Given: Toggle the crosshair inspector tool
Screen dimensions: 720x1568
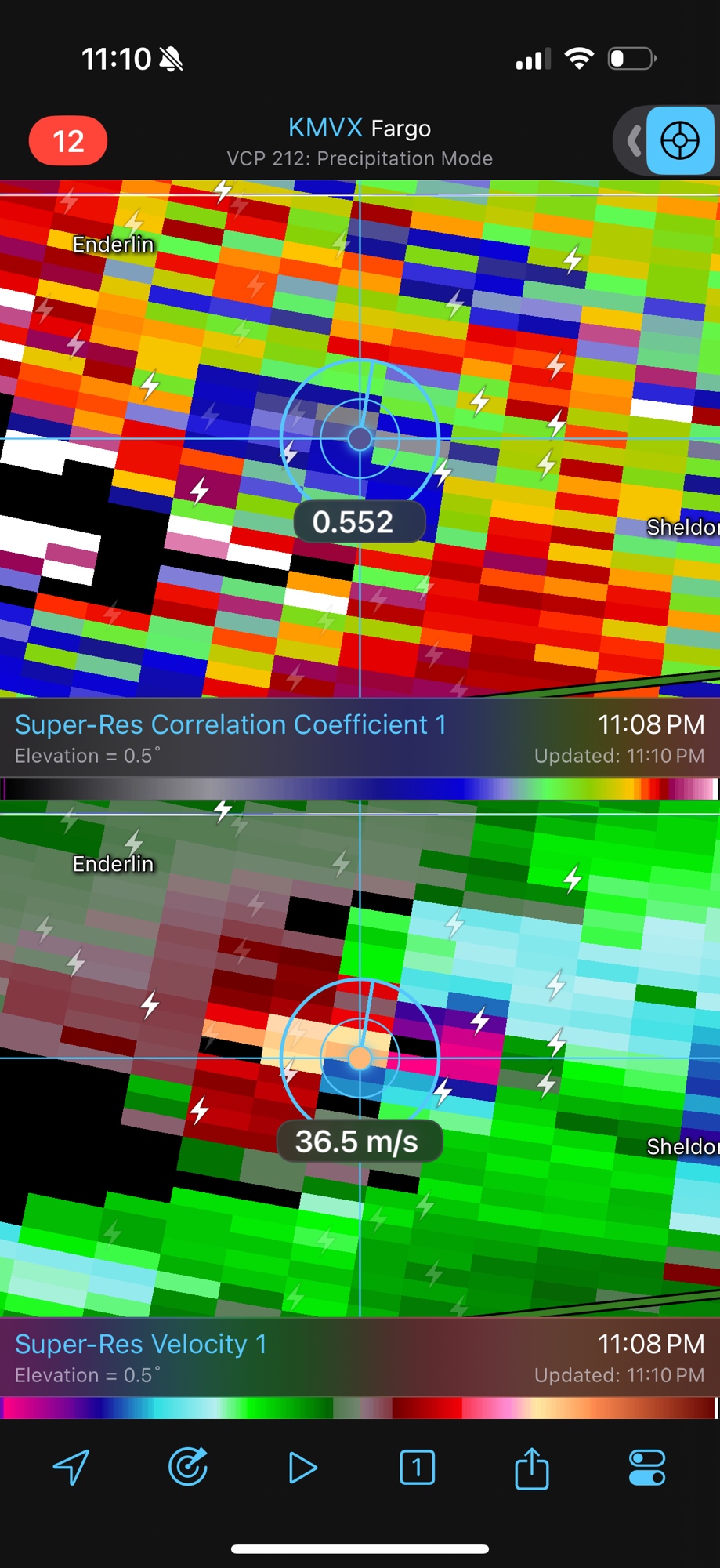Looking at the screenshot, I should point(679,141).
